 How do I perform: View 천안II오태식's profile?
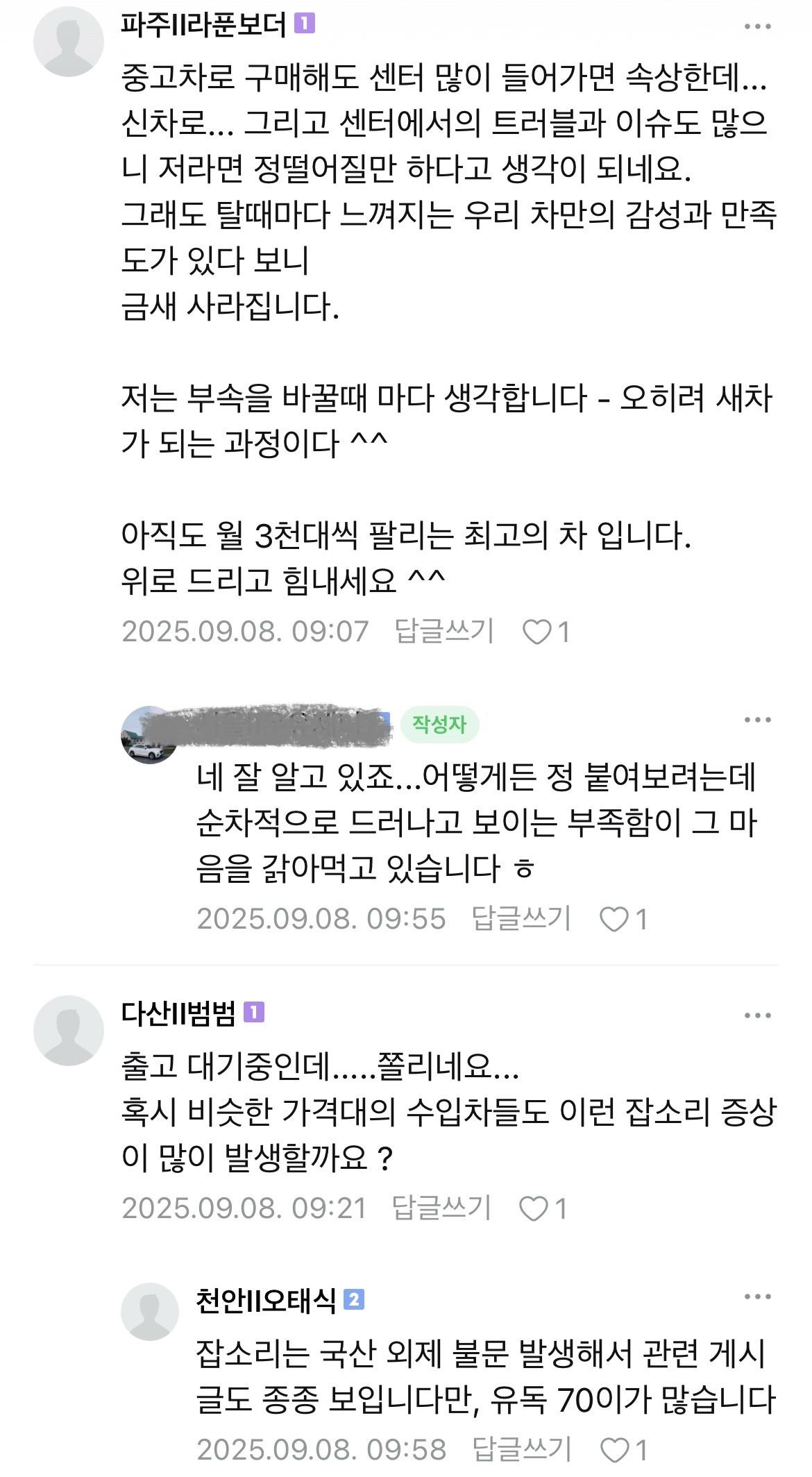coord(150,1312)
